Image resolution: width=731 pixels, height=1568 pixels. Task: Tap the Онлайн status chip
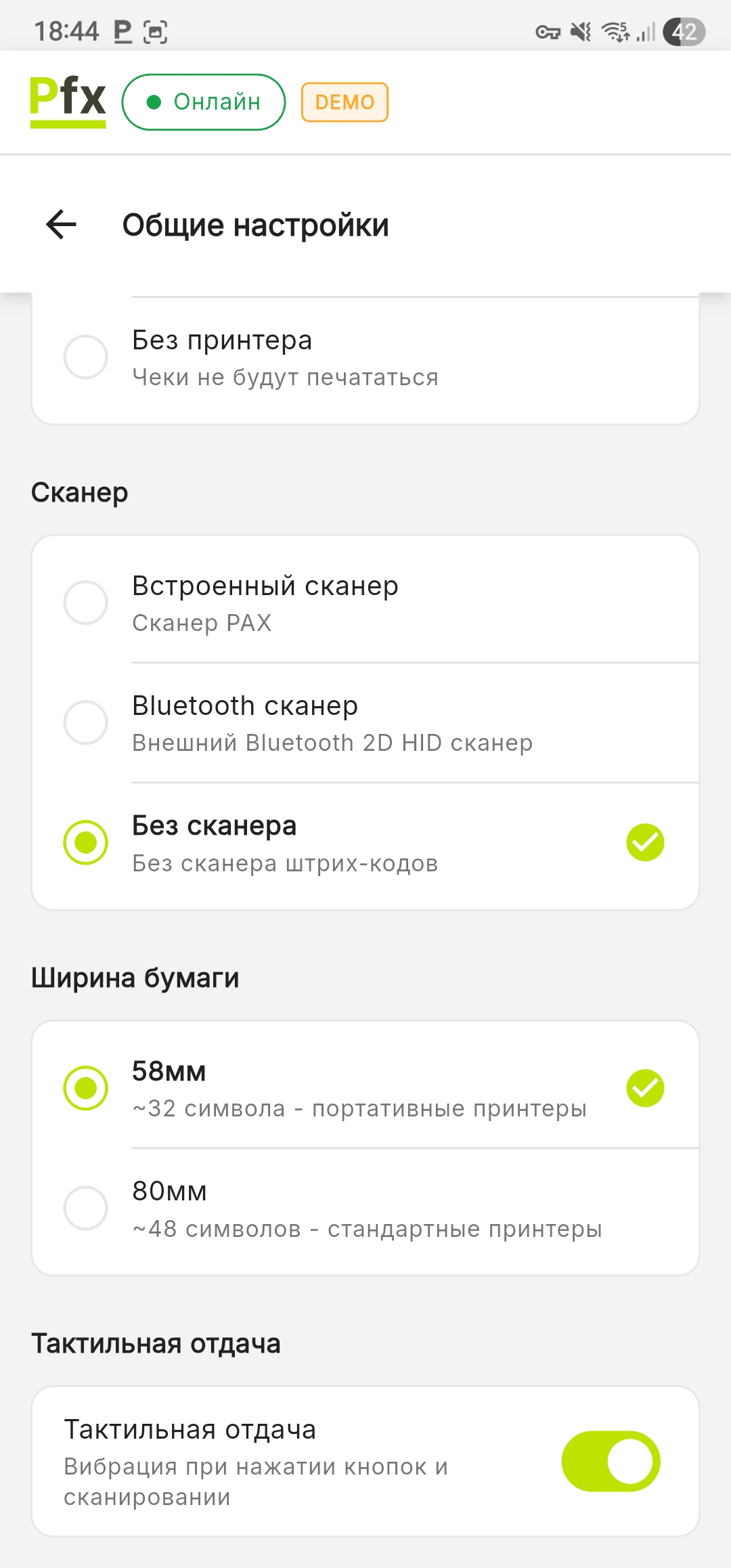pyautogui.click(x=204, y=102)
